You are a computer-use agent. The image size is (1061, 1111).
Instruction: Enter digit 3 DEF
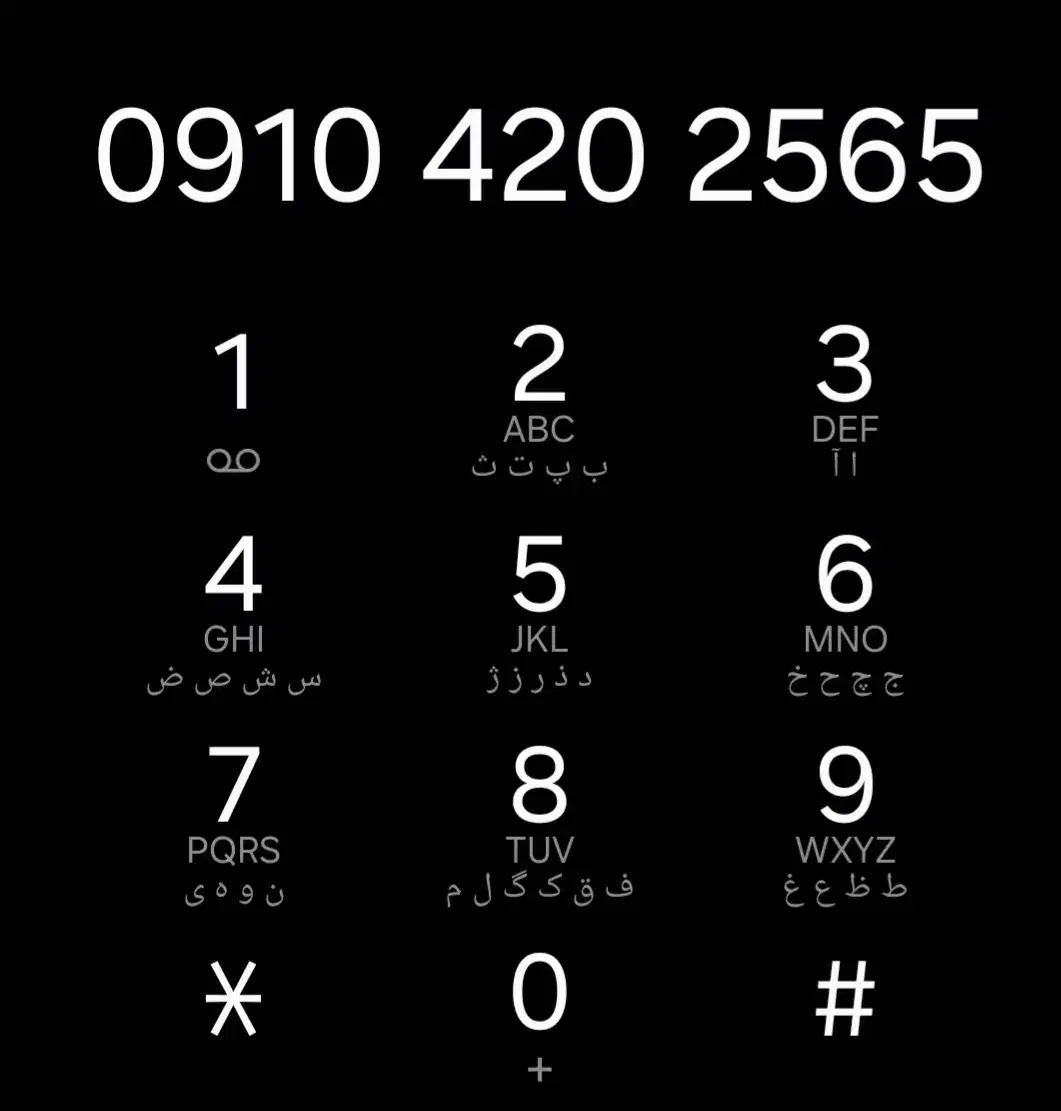click(845, 400)
